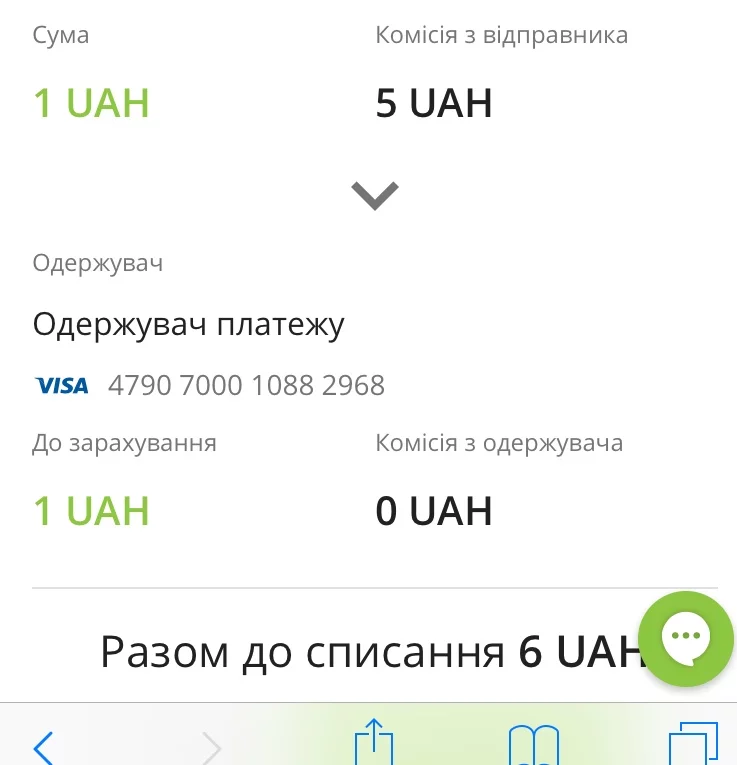Expand the payment details chevron
The height and width of the screenshot is (765, 737).
coord(375,195)
